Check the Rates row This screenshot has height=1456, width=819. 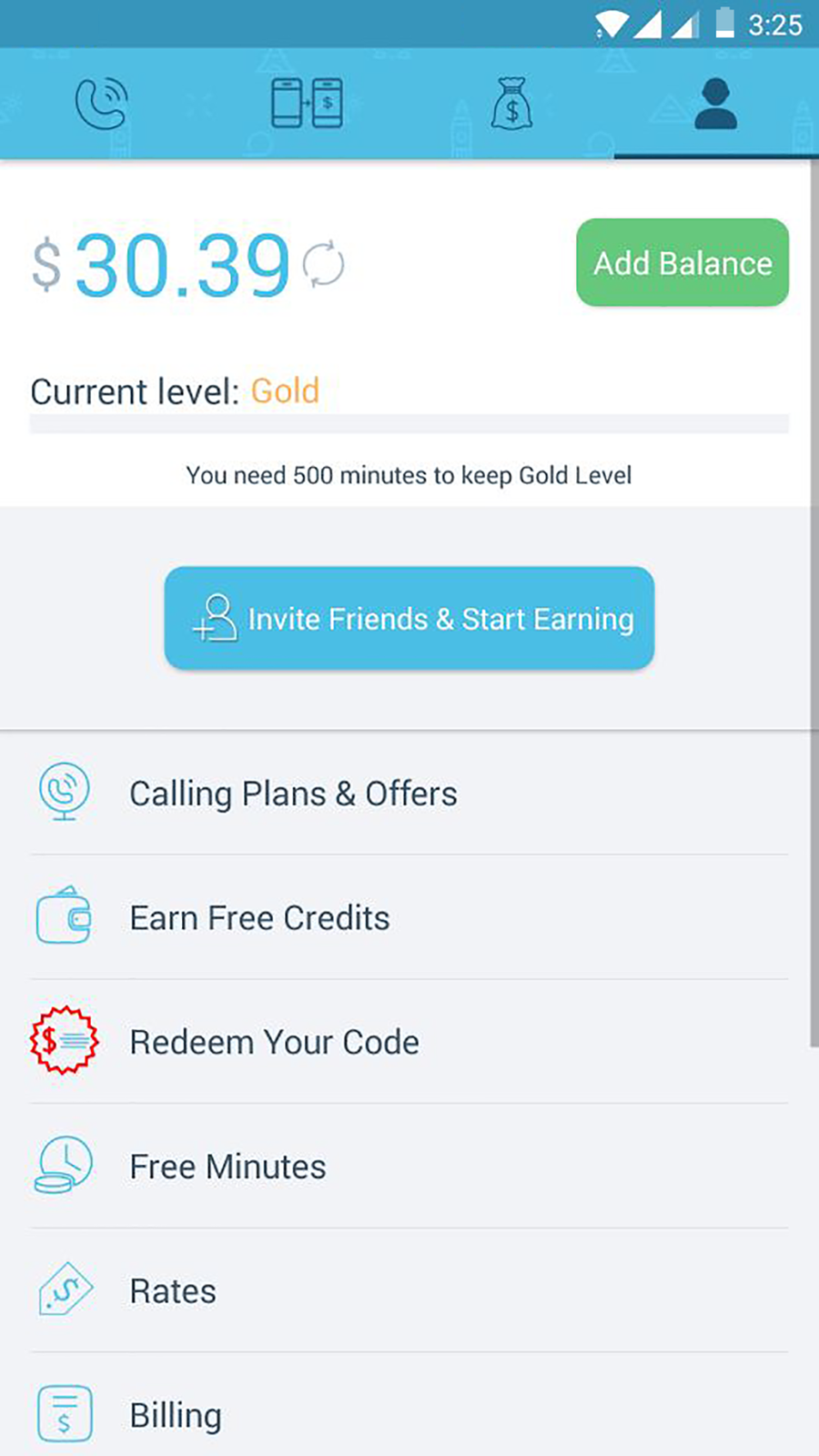(409, 1290)
